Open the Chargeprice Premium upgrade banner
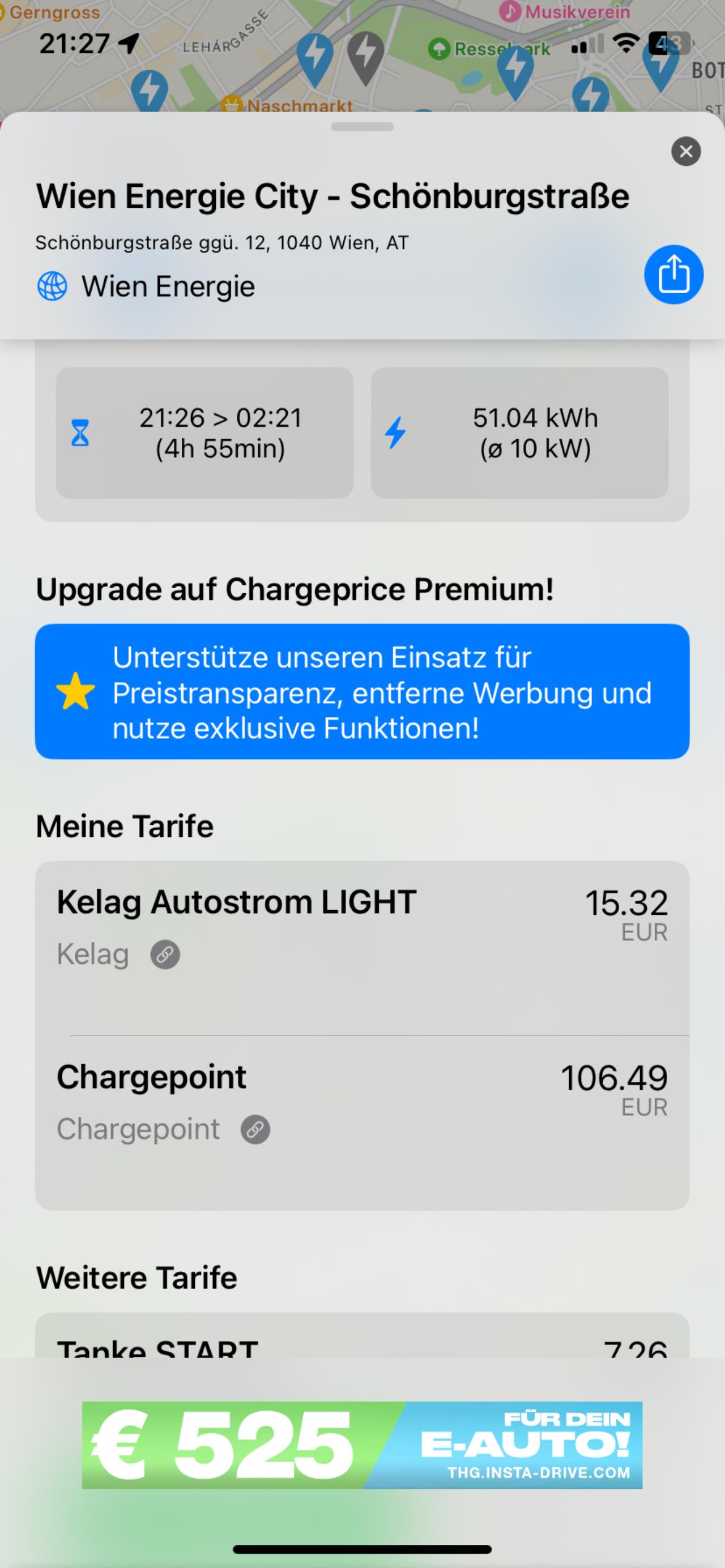 pos(362,692)
